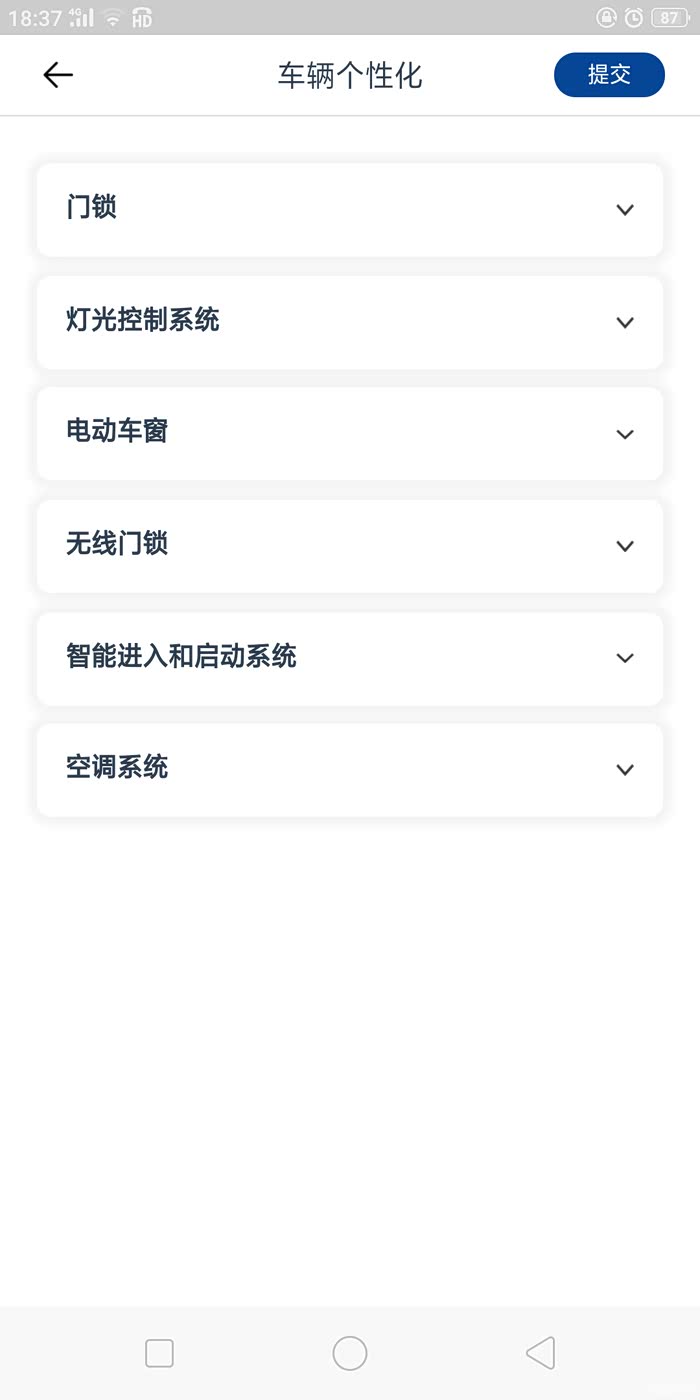Viewport: 700px width, 1400px height.
Task: Expand 智能进入和启动系统 options
Action: pos(350,658)
